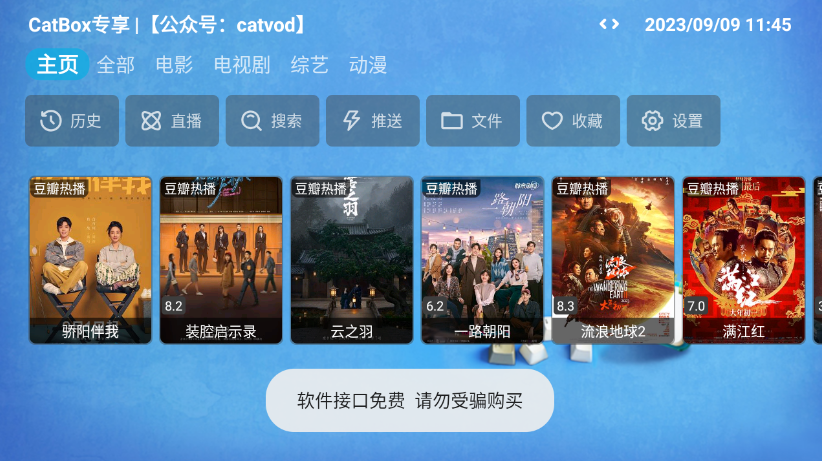The image size is (822, 461).
Task: View 收藏 favorites
Action: point(573,121)
